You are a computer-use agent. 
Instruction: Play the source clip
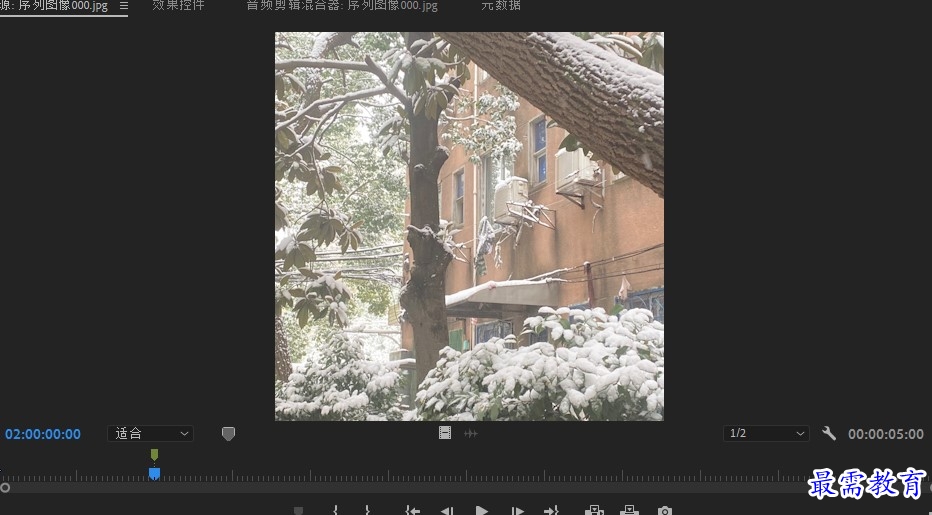click(x=482, y=510)
